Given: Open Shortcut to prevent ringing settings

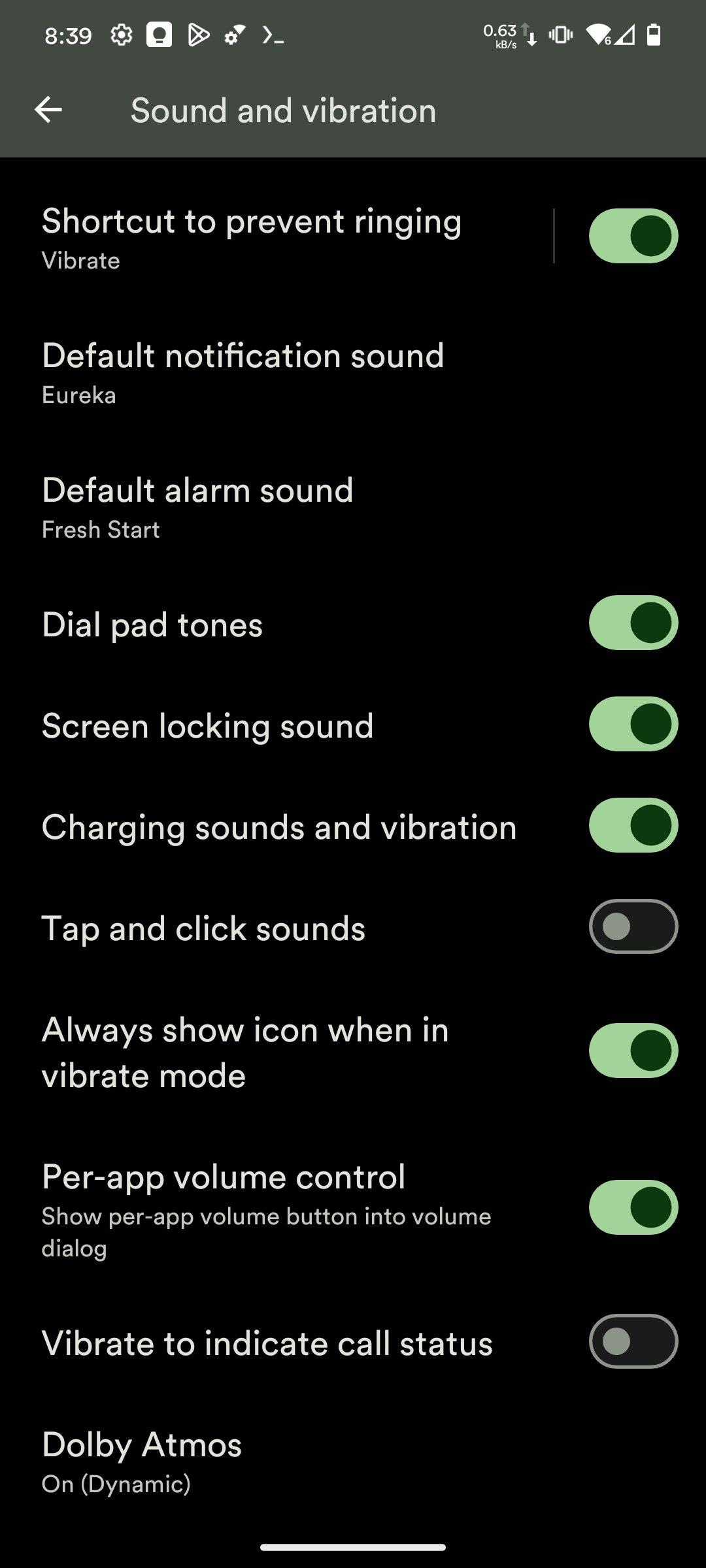Looking at the screenshot, I should click(252, 237).
